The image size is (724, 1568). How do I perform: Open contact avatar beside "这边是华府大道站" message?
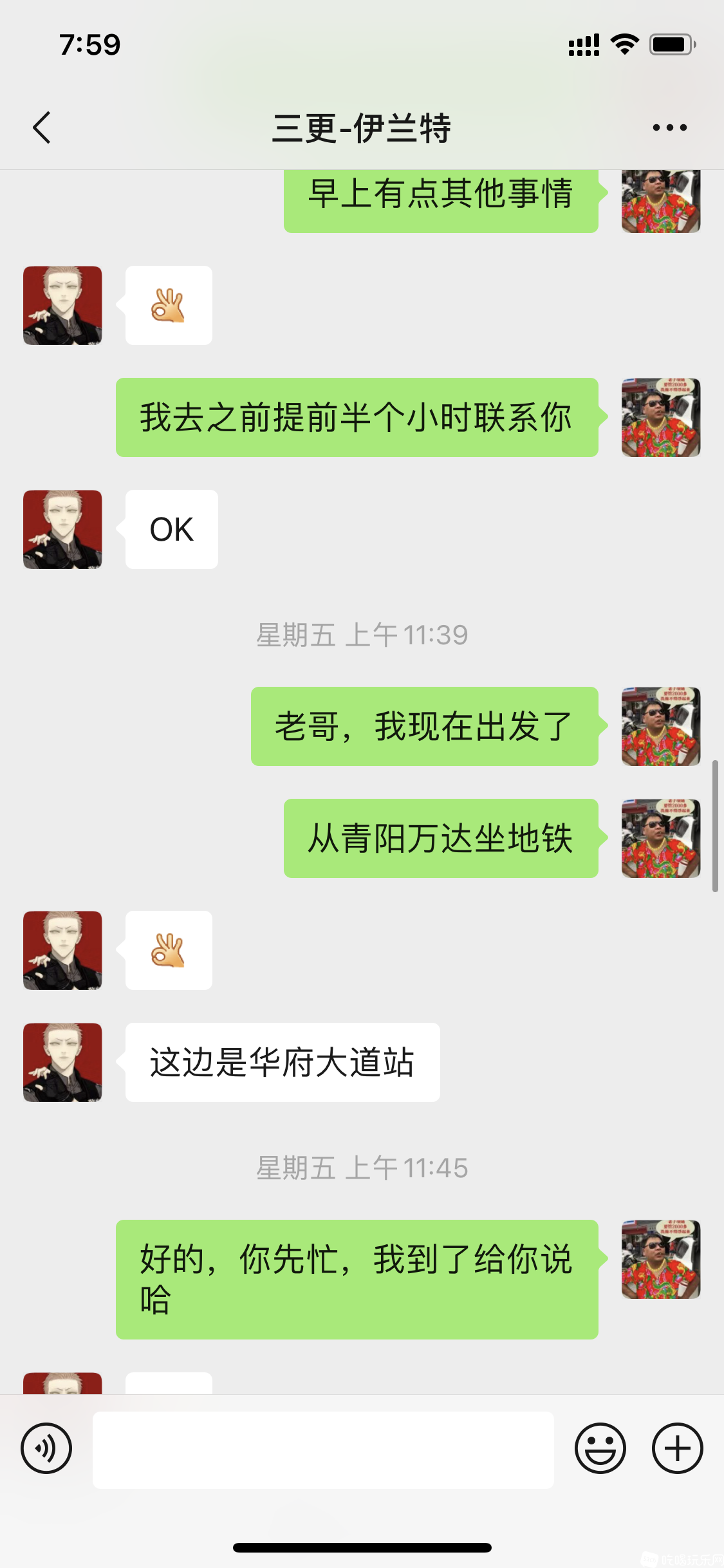point(62,1062)
